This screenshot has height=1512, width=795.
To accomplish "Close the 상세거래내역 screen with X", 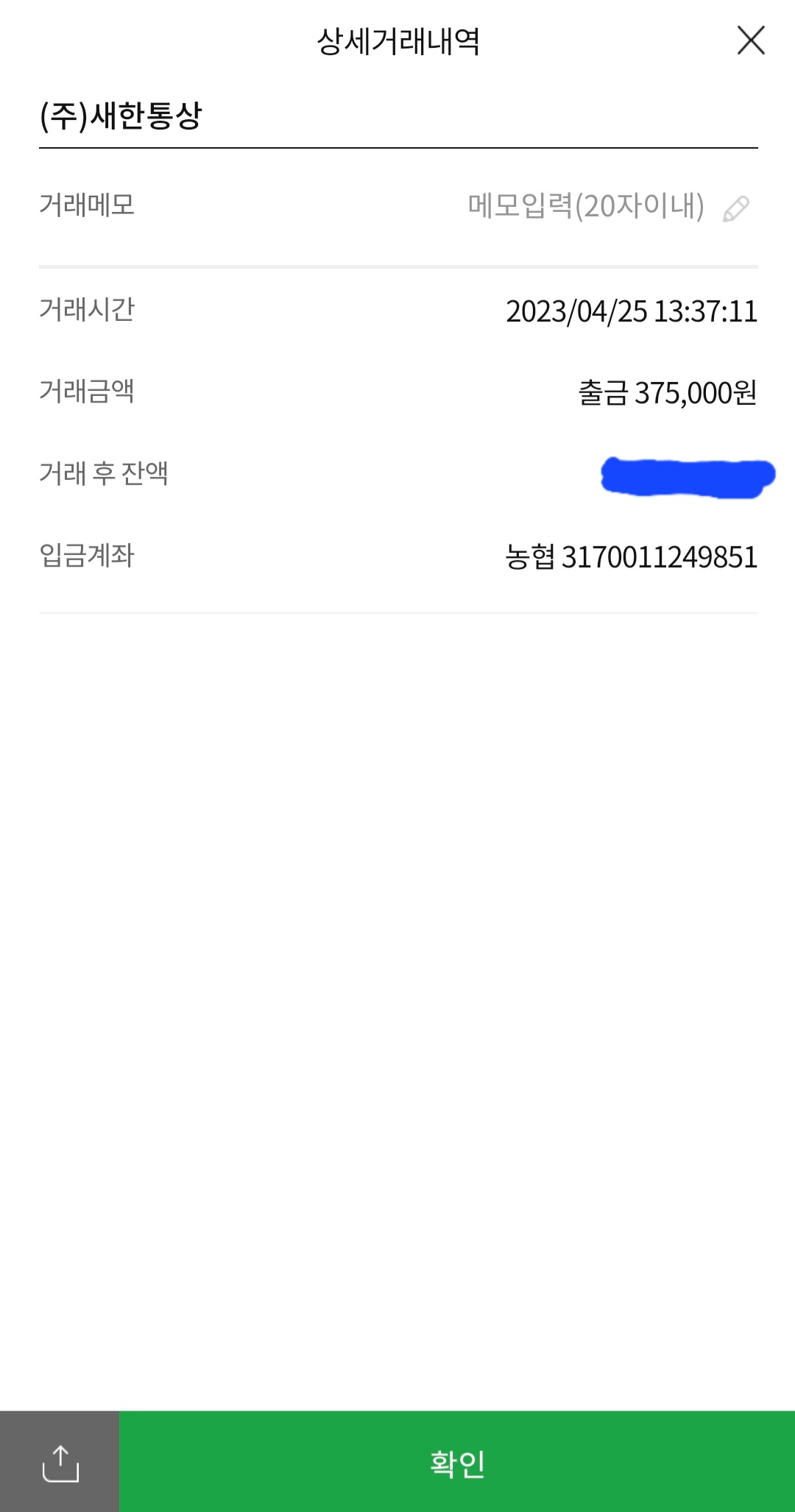I will (751, 40).
